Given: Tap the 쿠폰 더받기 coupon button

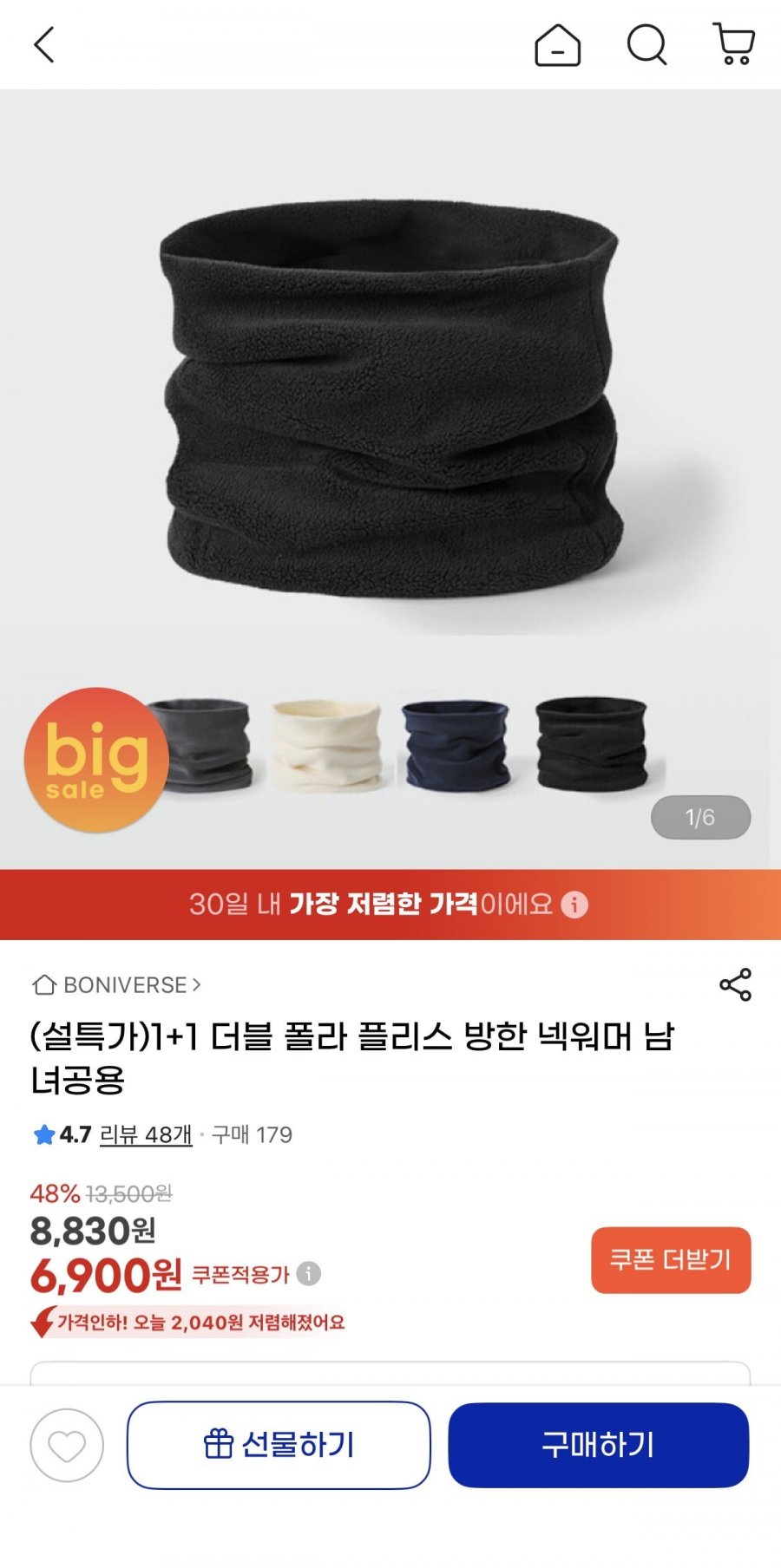Looking at the screenshot, I should pos(673,1259).
